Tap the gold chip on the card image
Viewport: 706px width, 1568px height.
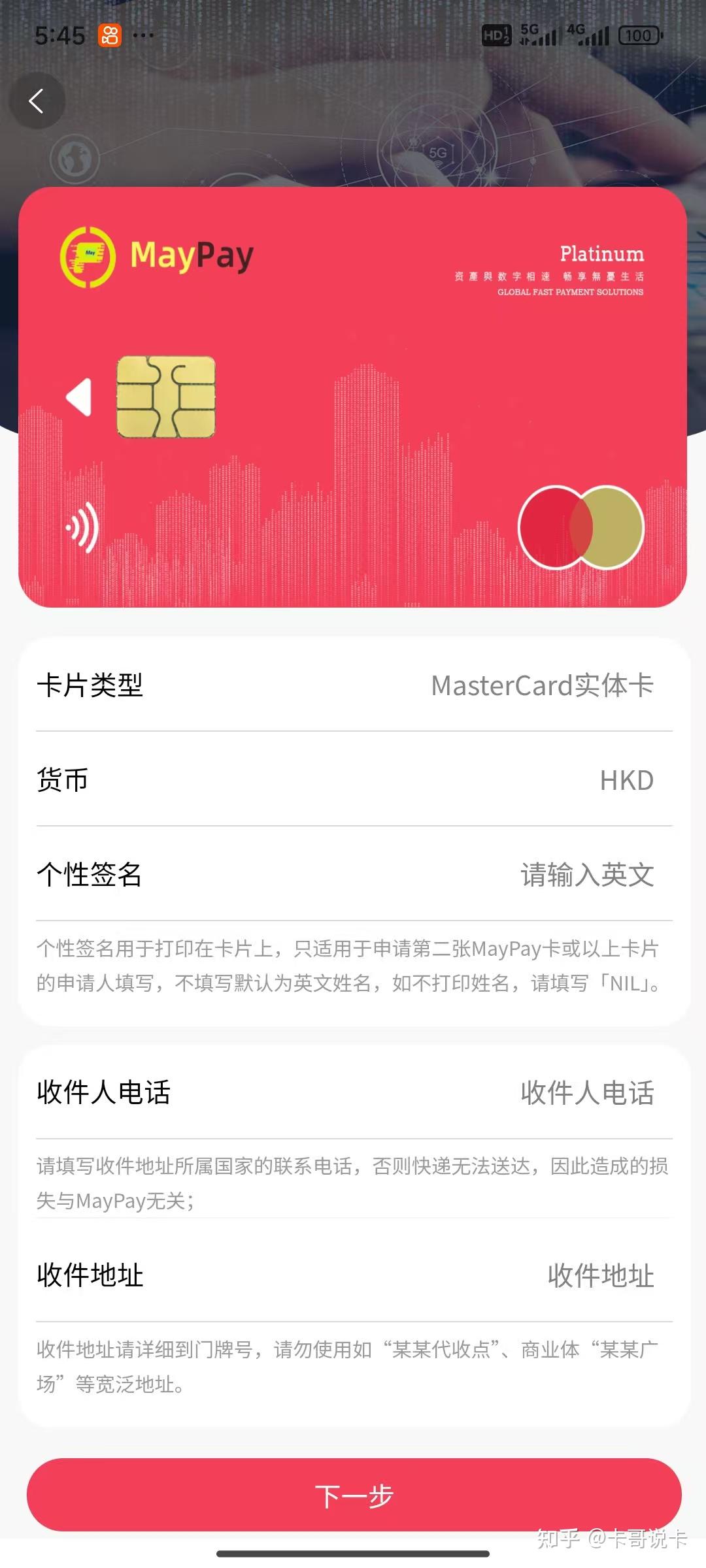165,395
